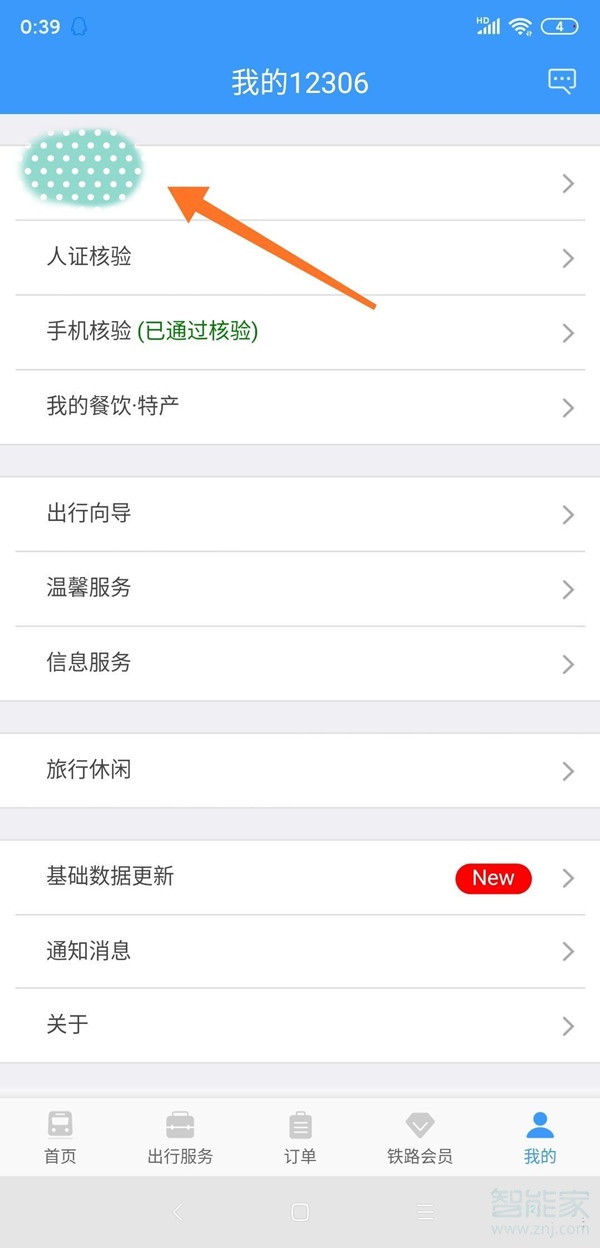Select the 我的 tab
Image resolution: width=600 pixels, height=1248 pixels.
point(540,1138)
